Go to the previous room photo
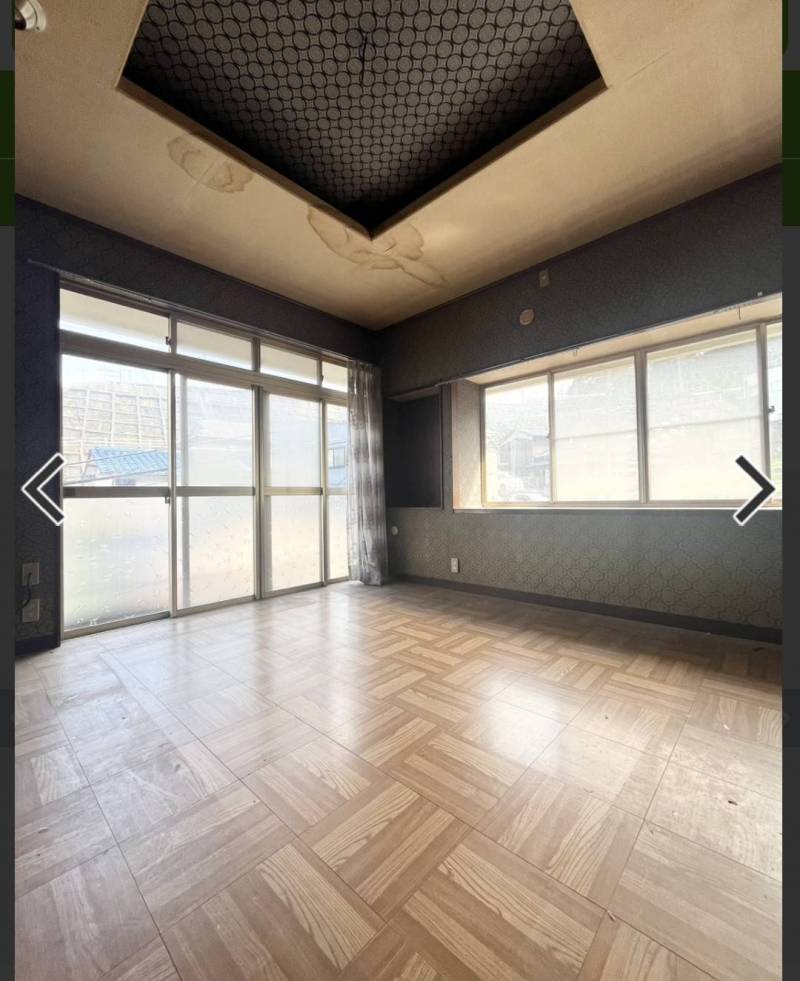The image size is (800, 981). pyautogui.click(x=43, y=489)
